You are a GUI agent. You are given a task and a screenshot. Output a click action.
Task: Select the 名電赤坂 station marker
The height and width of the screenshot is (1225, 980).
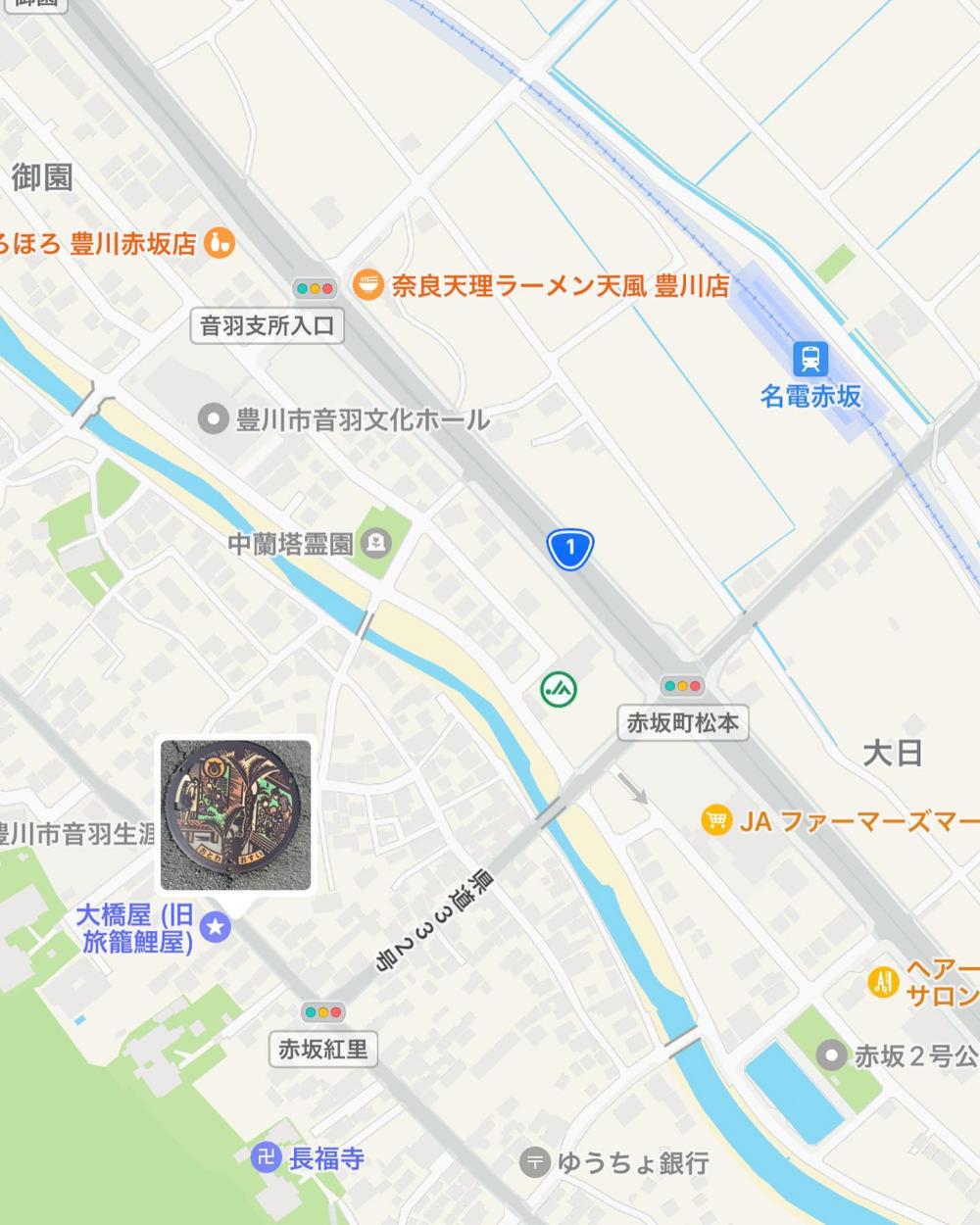tap(810, 359)
